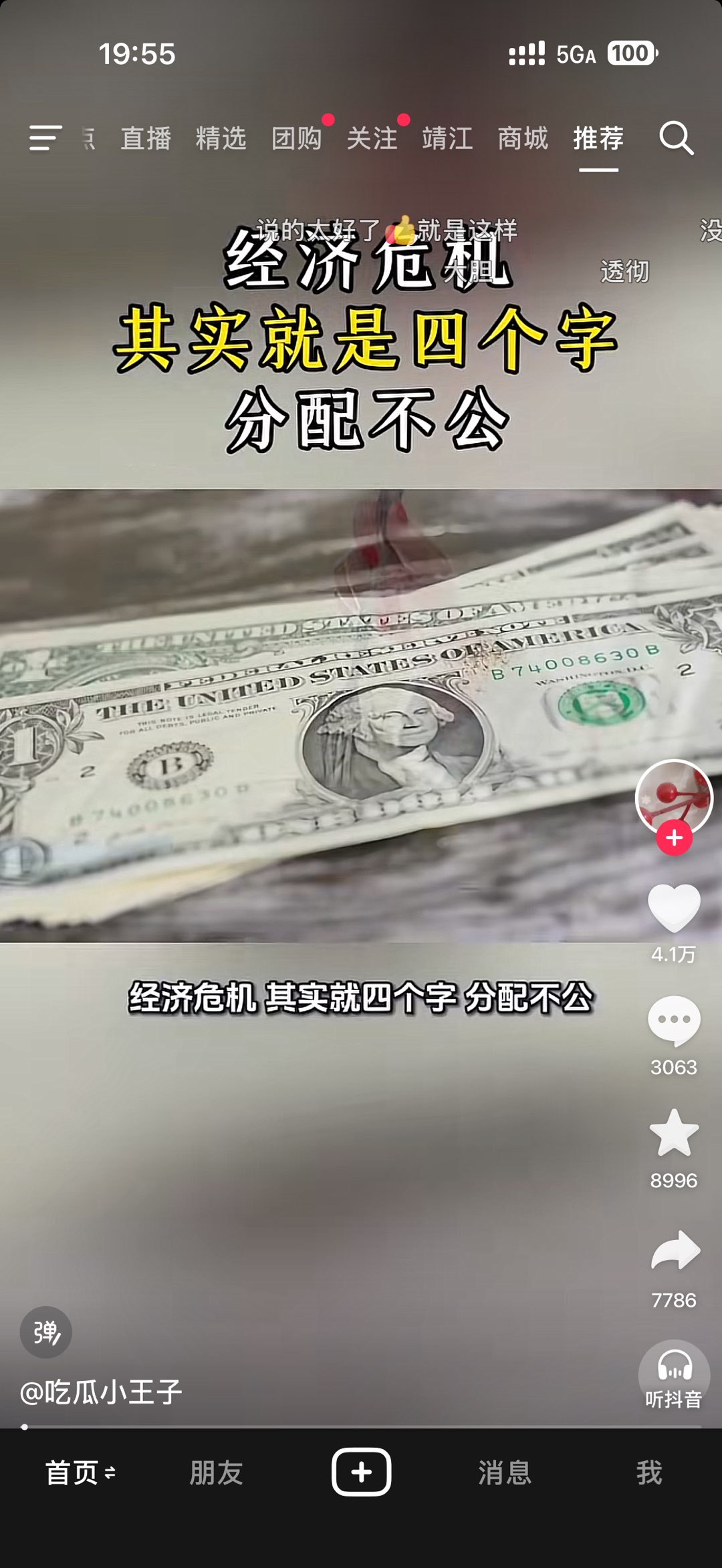Go to the 团购 tab

pos(297,139)
